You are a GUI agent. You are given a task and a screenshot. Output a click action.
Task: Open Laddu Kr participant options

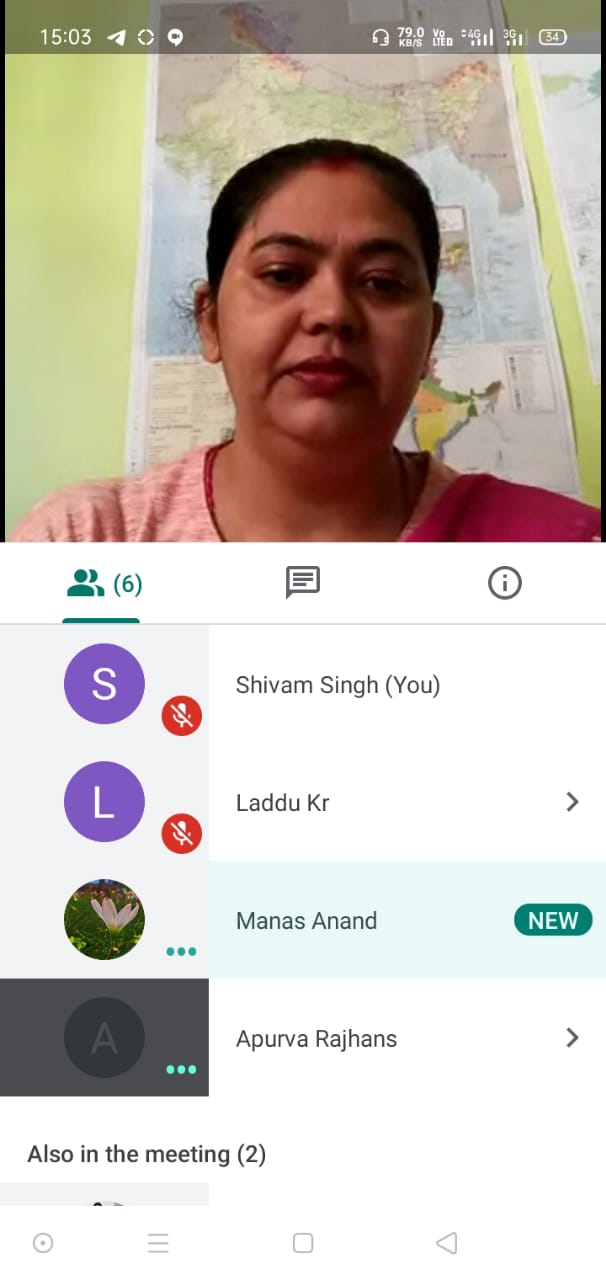[x=572, y=802]
